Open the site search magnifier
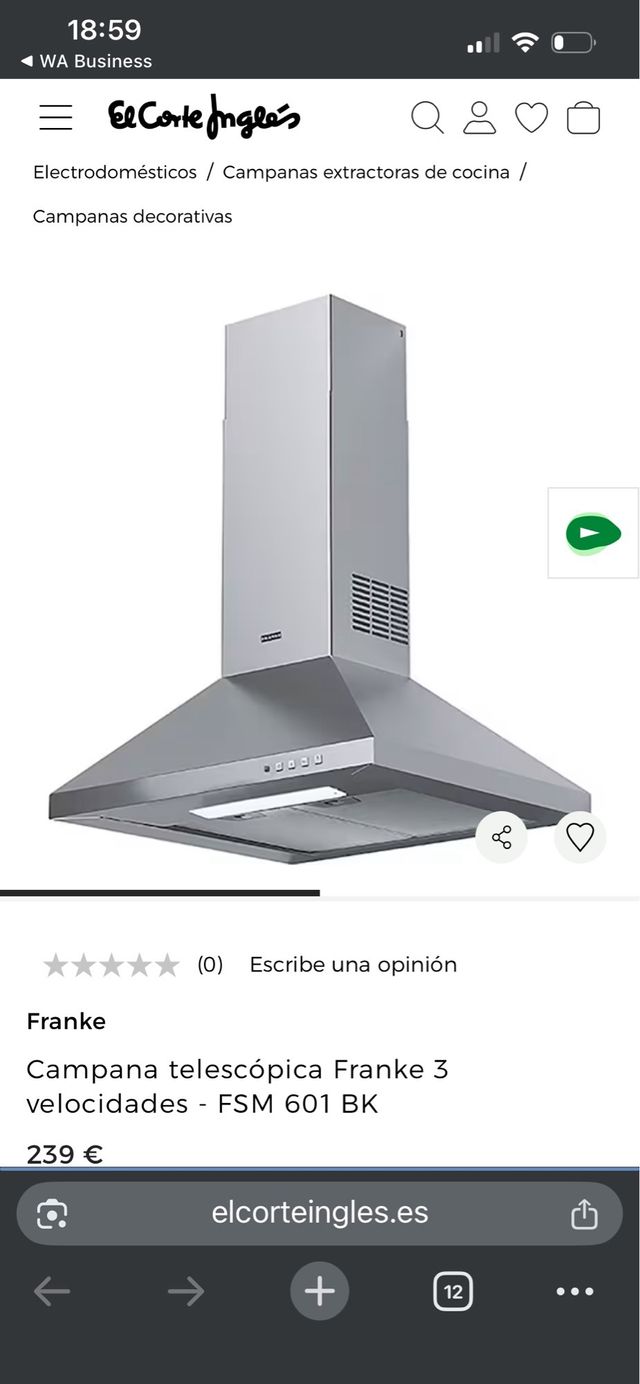The height and width of the screenshot is (1384, 640). coord(427,118)
